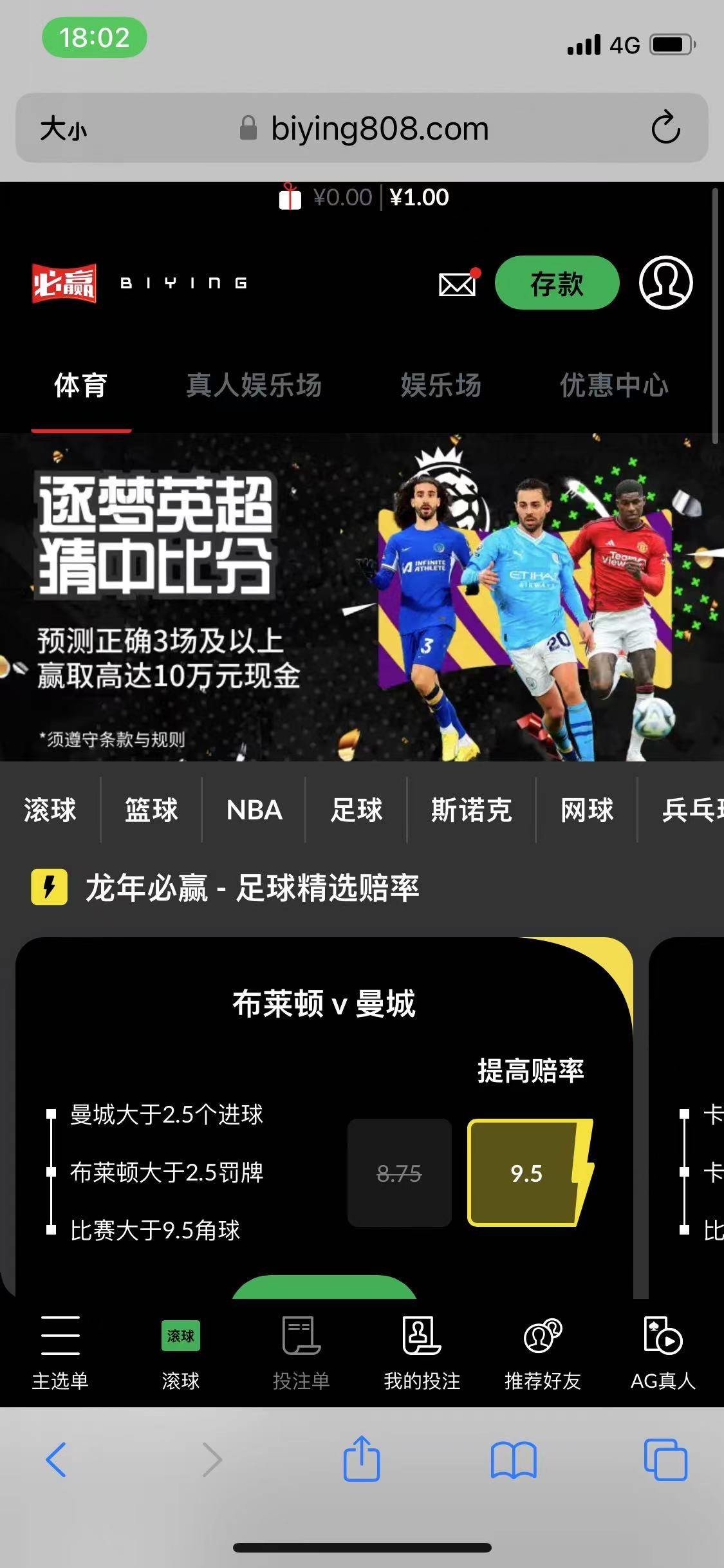Switch to the 真人娱乐场 tab
The width and height of the screenshot is (724, 1568).
click(254, 386)
